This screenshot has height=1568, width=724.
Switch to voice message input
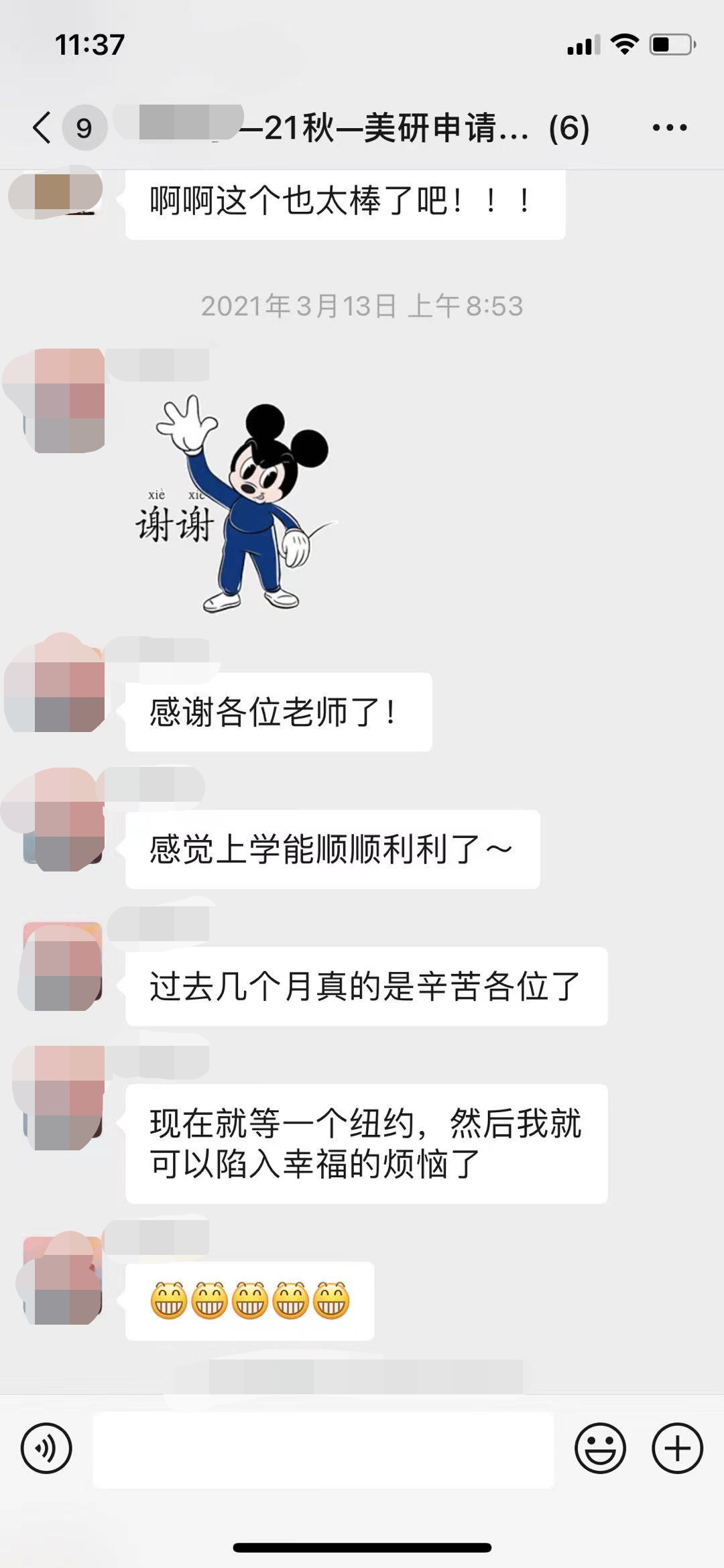click(46, 1448)
